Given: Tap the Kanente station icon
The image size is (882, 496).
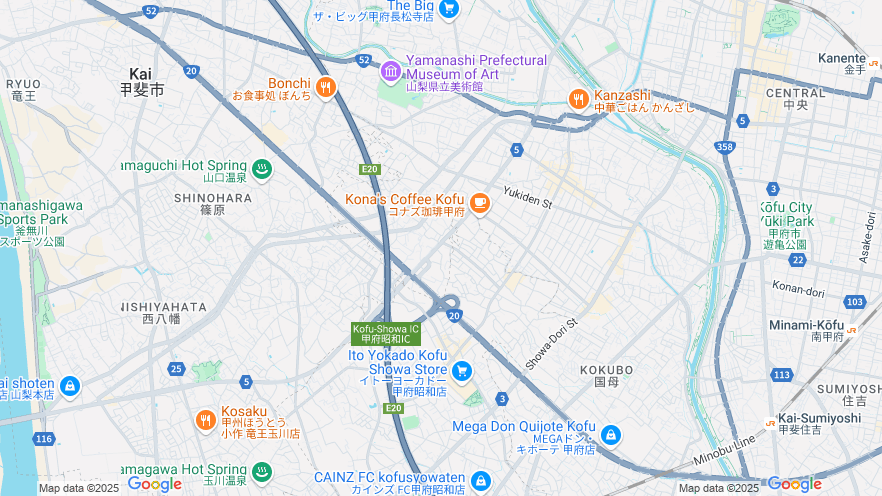Looking at the screenshot, I should (873, 62).
